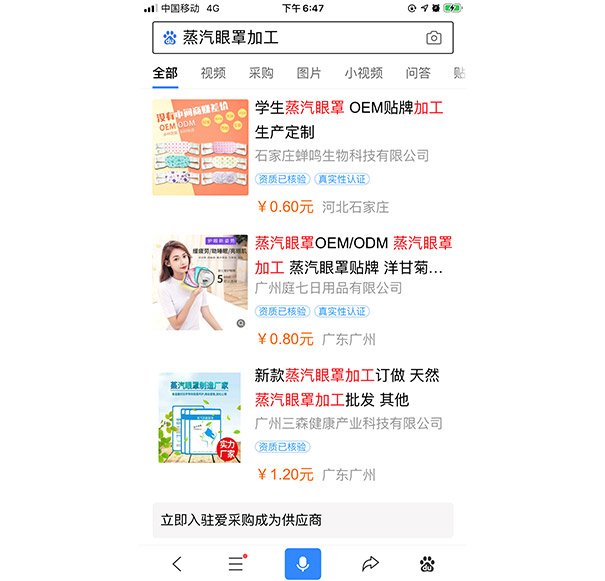Open Baidu home paw icon

point(428,564)
